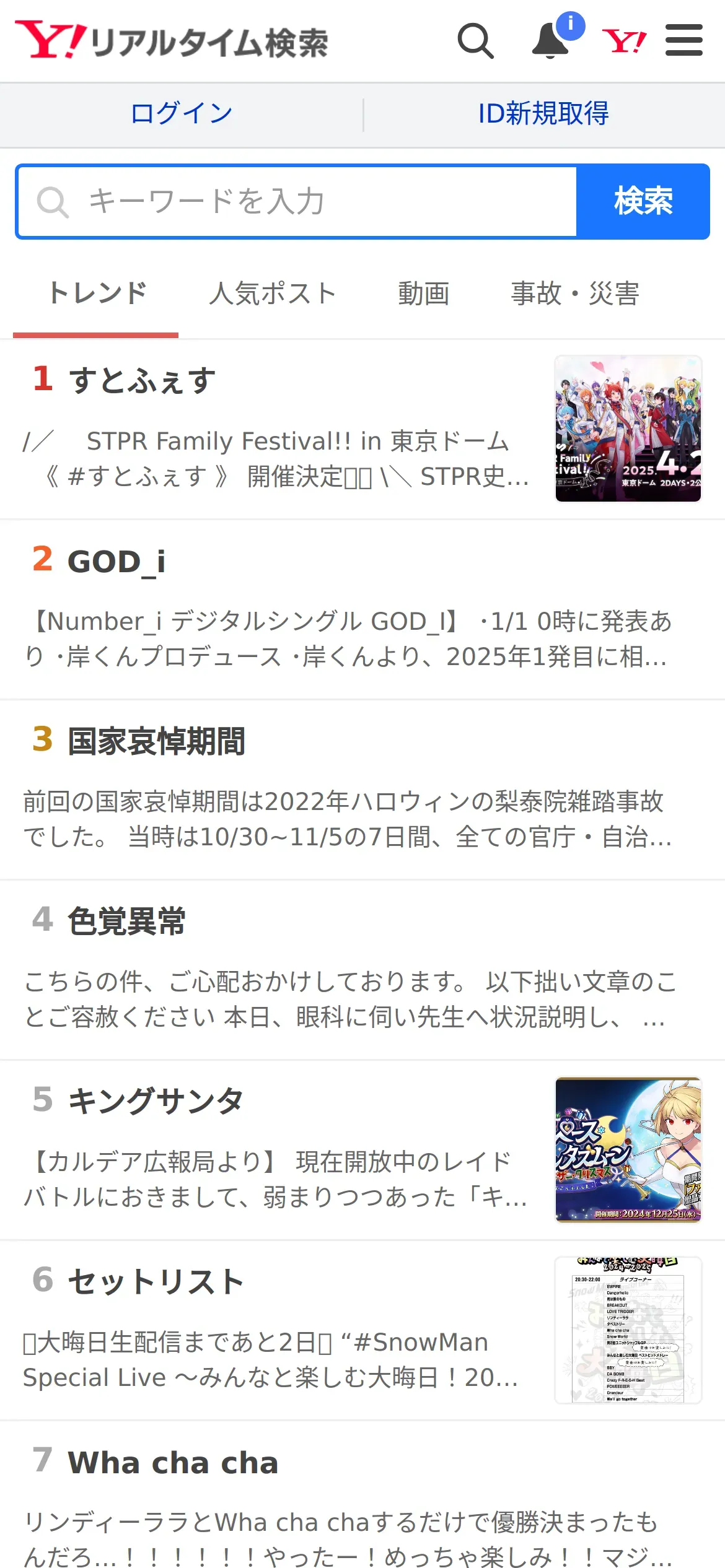725x1568 pixels.
Task: Focus the キーワードを入力 search field
Action: (297, 202)
